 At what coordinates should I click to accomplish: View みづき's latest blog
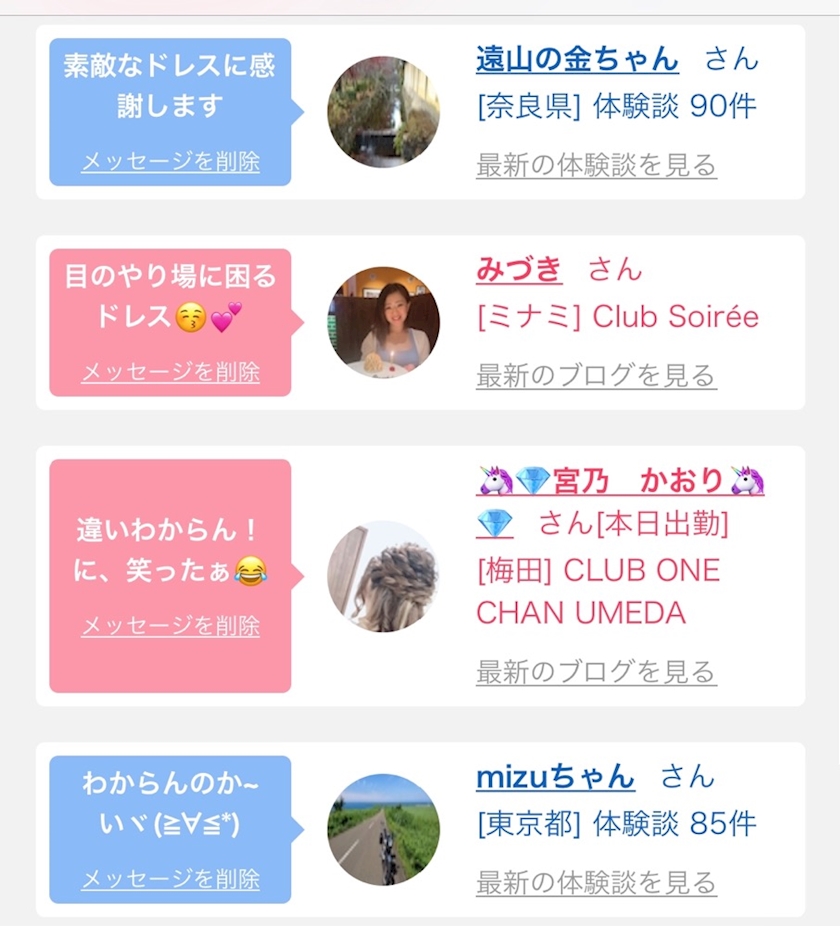tap(596, 376)
